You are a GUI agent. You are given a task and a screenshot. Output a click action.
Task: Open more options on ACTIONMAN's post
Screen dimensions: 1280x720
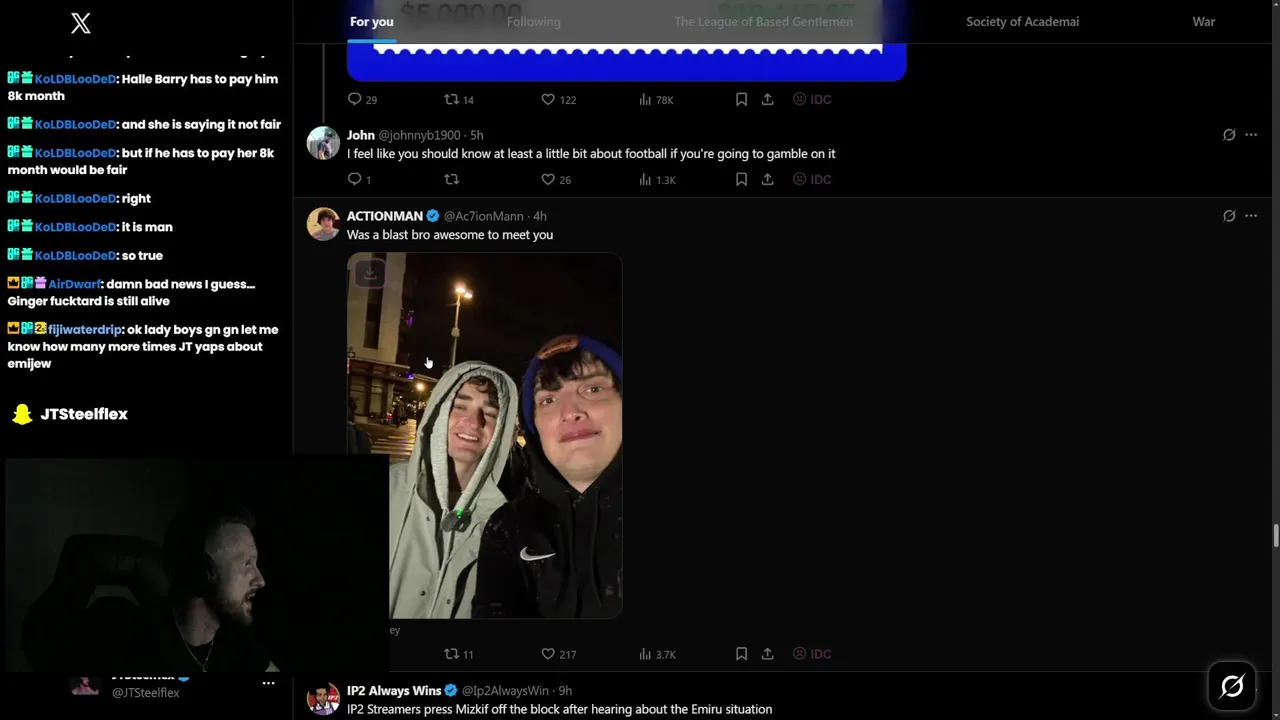point(1251,216)
